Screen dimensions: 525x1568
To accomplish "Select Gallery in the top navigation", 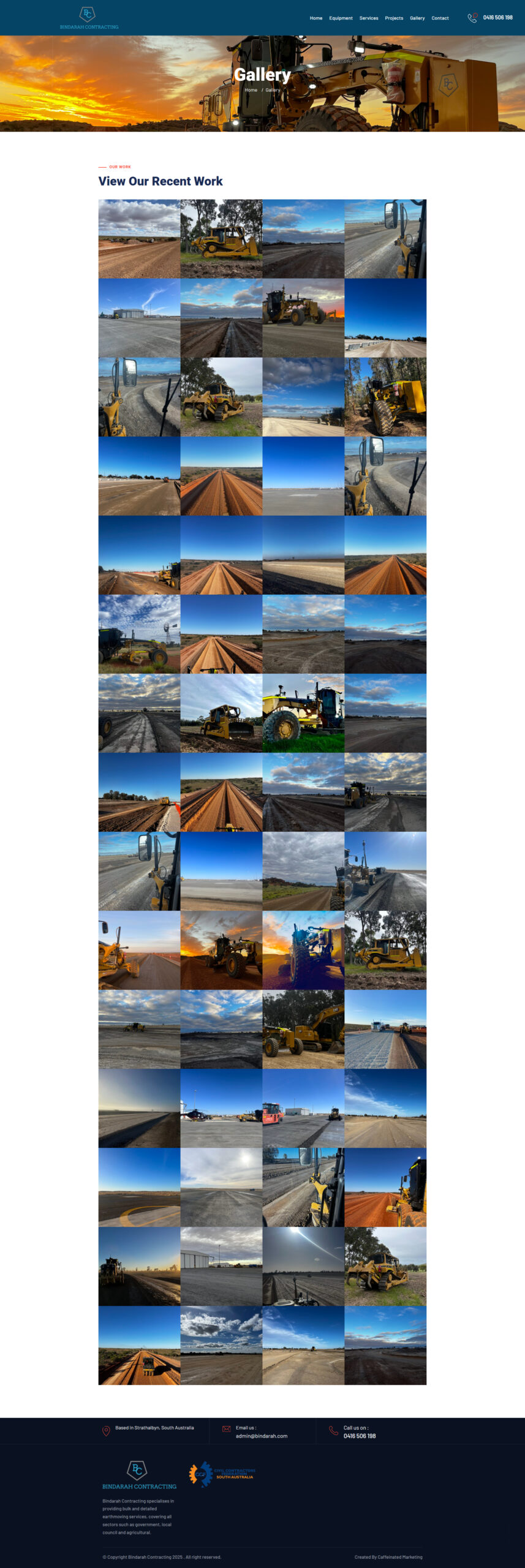I will point(417,18).
